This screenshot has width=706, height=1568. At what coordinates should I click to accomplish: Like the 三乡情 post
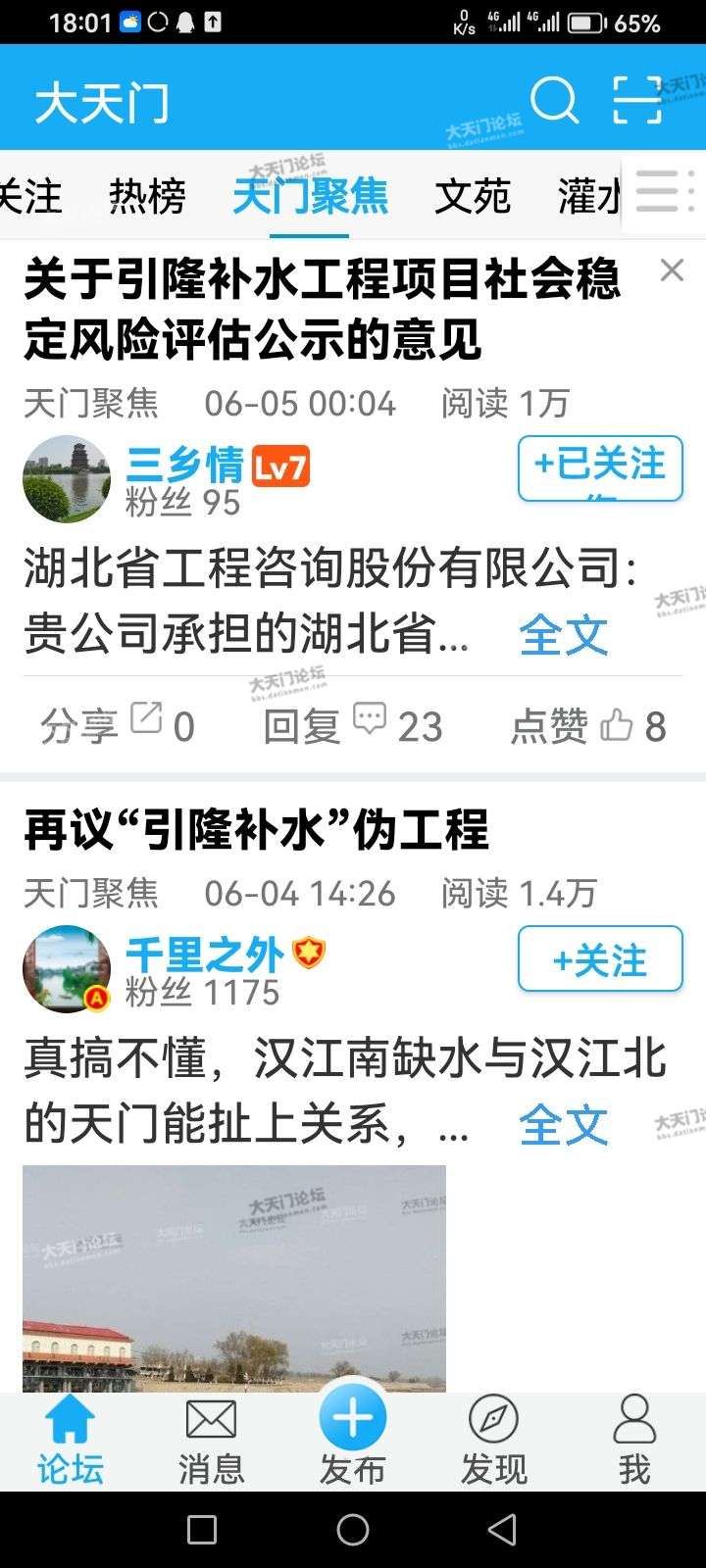tap(588, 726)
